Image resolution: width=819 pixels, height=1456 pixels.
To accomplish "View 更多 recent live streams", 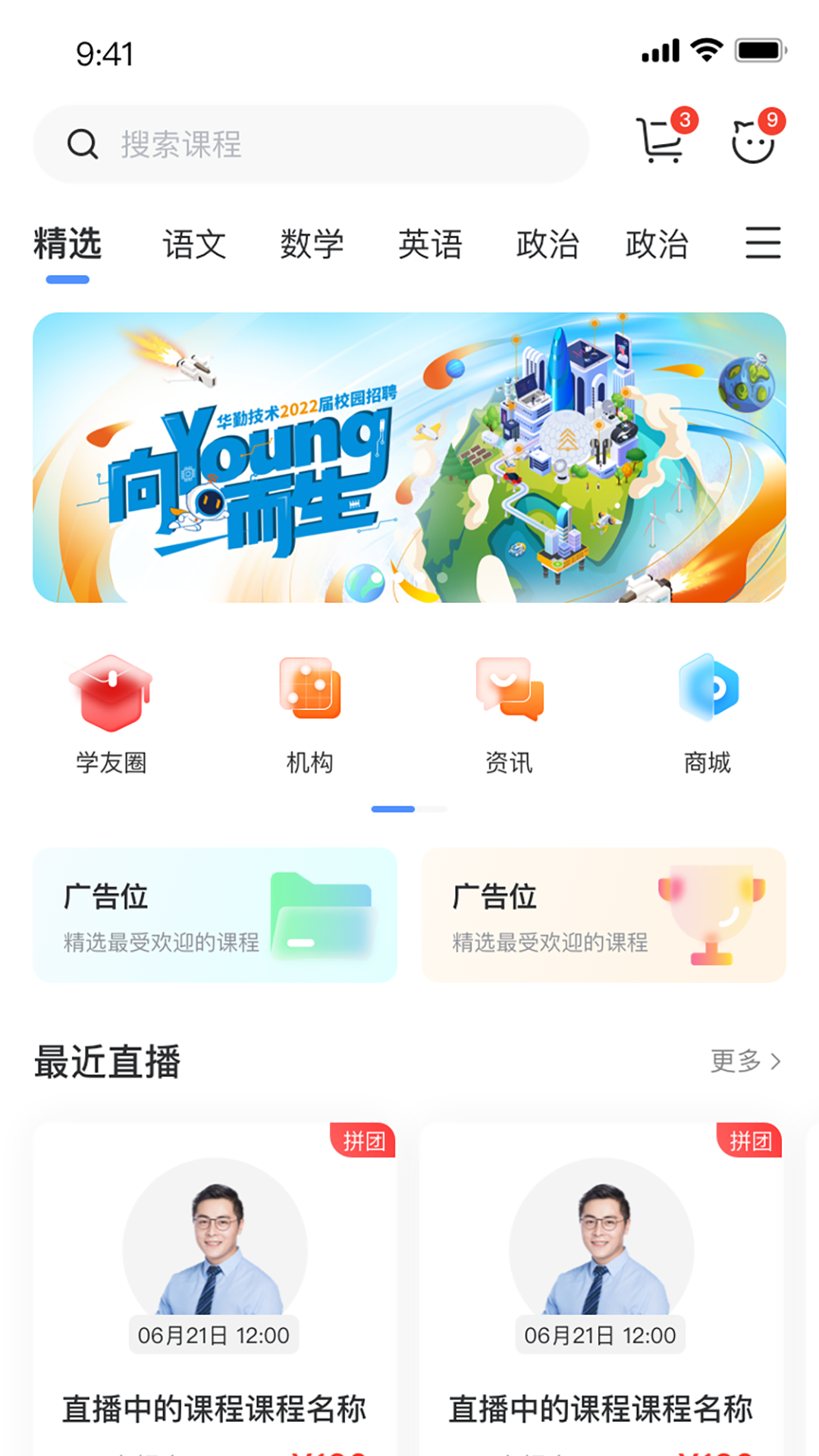I will click(x=745, y=1061).
